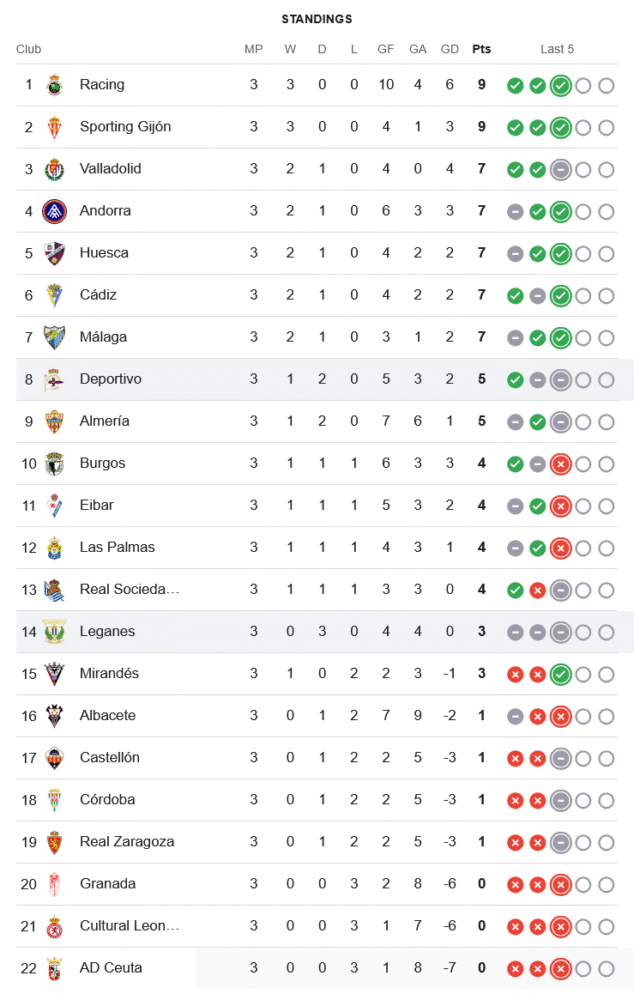Open Sporting Gijón's standings row
The image size is (634, 1000).
pos(125,127)
